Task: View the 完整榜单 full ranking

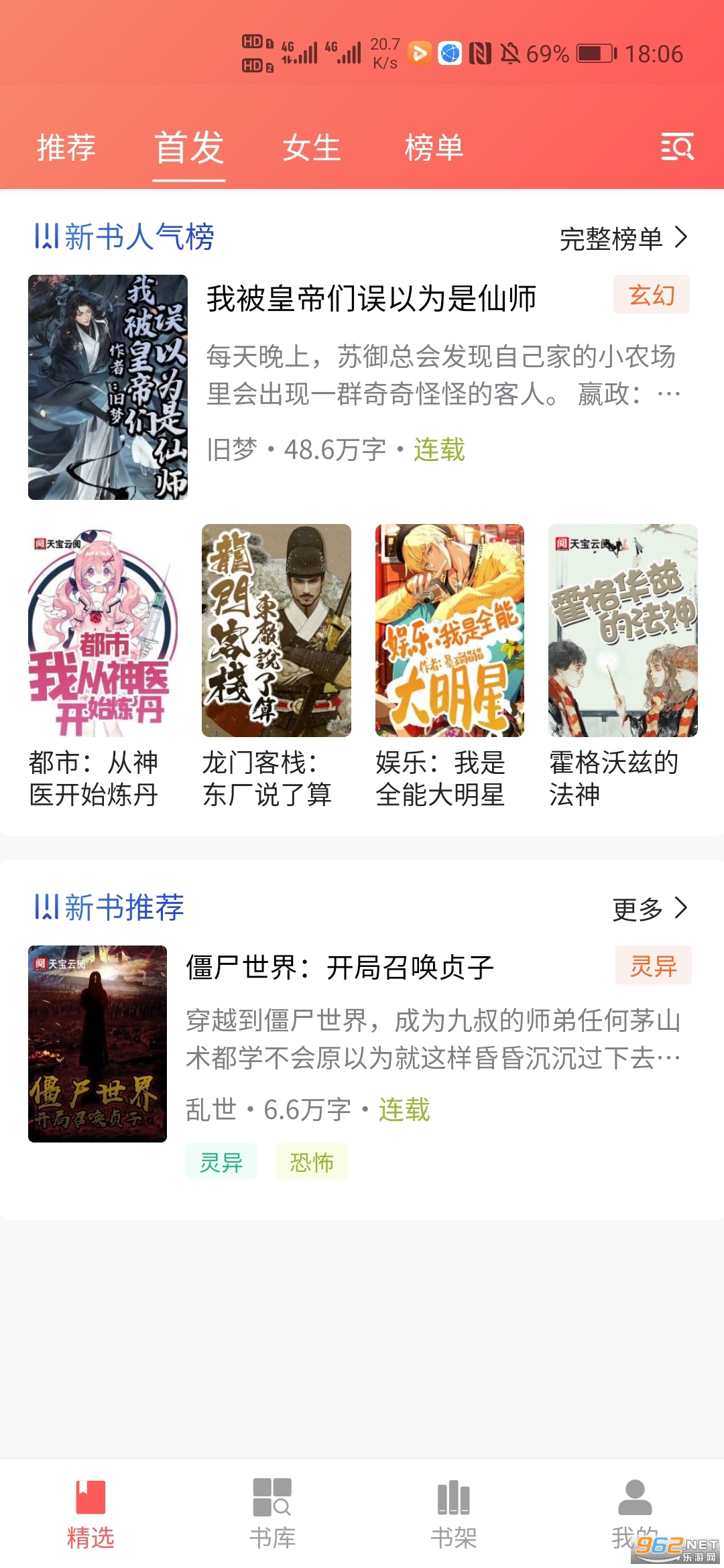Action: [x=623, y=238]
